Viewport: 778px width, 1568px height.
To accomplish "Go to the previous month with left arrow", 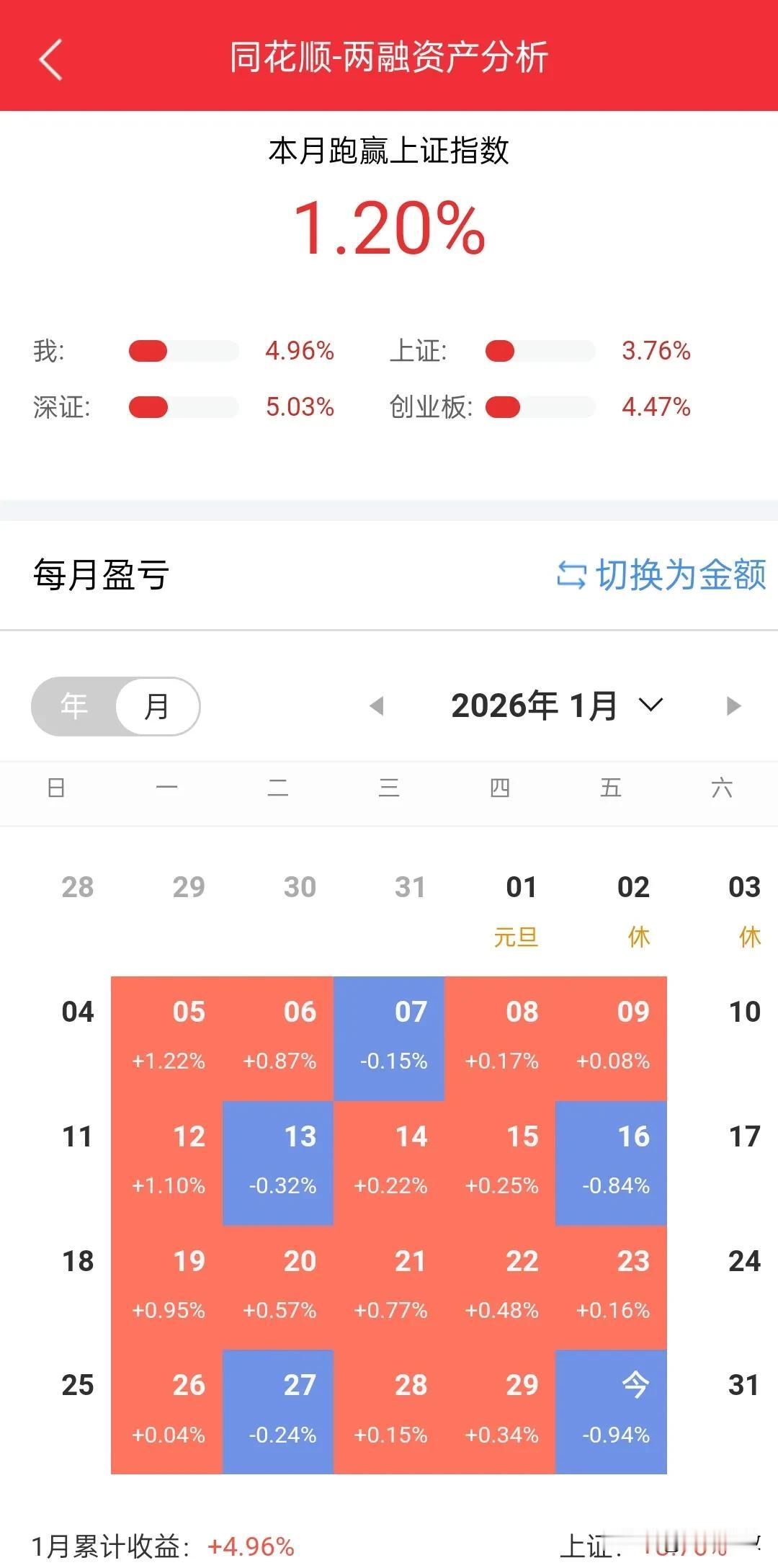I will pyautogui.click(x=376, y=706).
